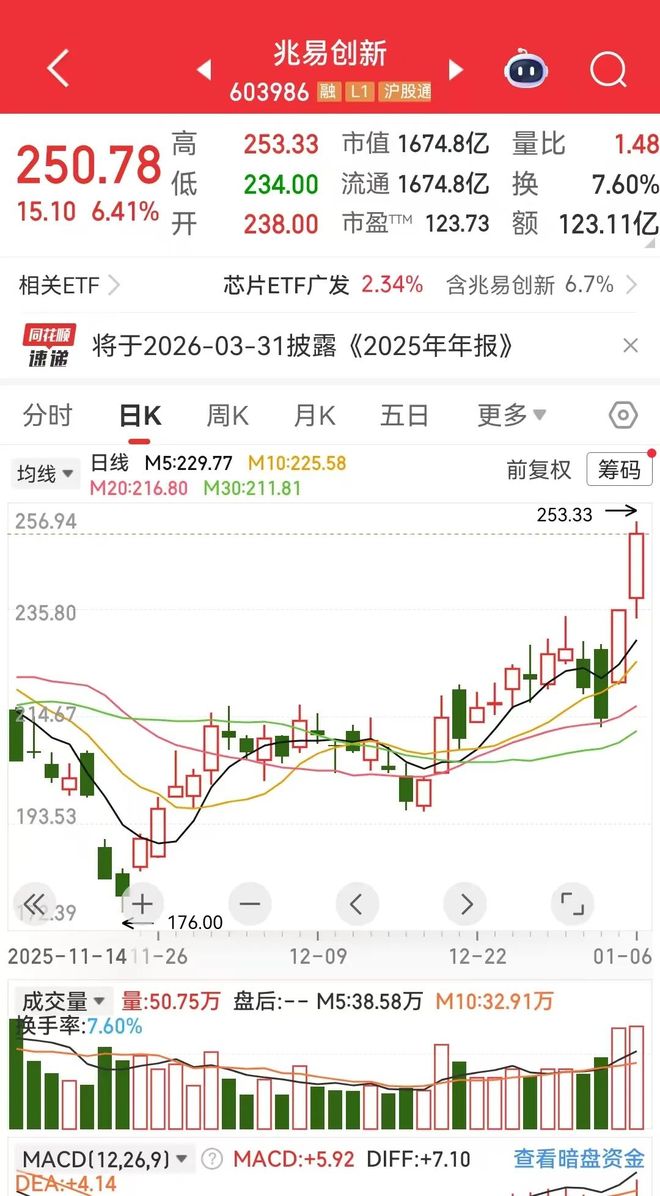Viewport: 660px width, 1196px height.
Task: Open the 均线 indicator dropdown
Action: [46, 473]
